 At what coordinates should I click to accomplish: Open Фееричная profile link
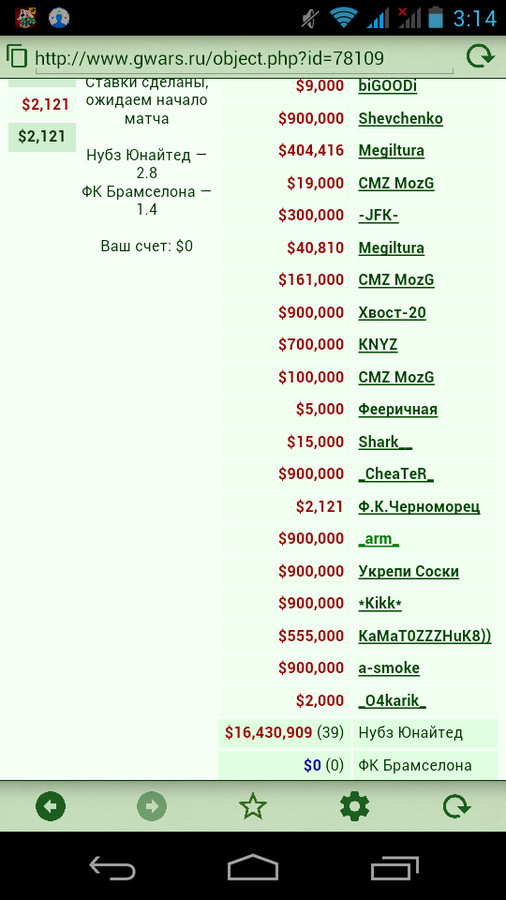point(398,409)
